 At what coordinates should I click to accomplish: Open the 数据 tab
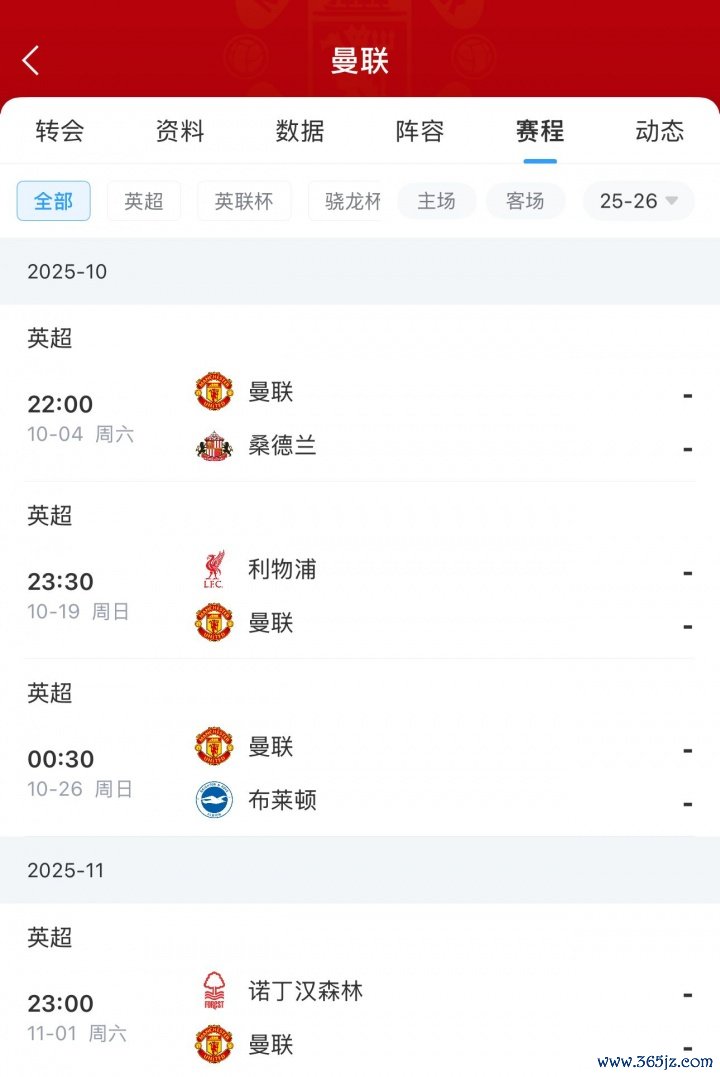coord(300,131)
